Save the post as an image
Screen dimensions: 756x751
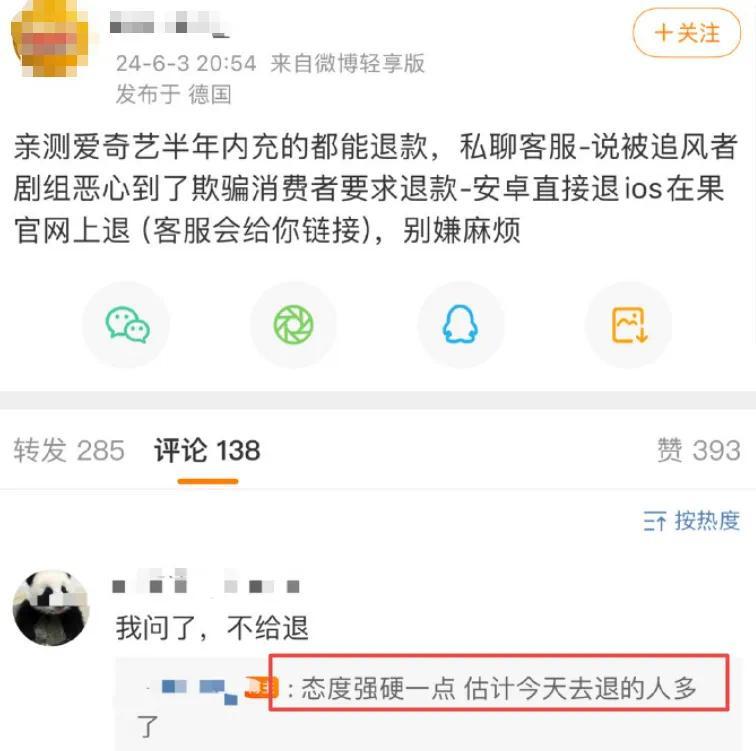pos(629,325)
